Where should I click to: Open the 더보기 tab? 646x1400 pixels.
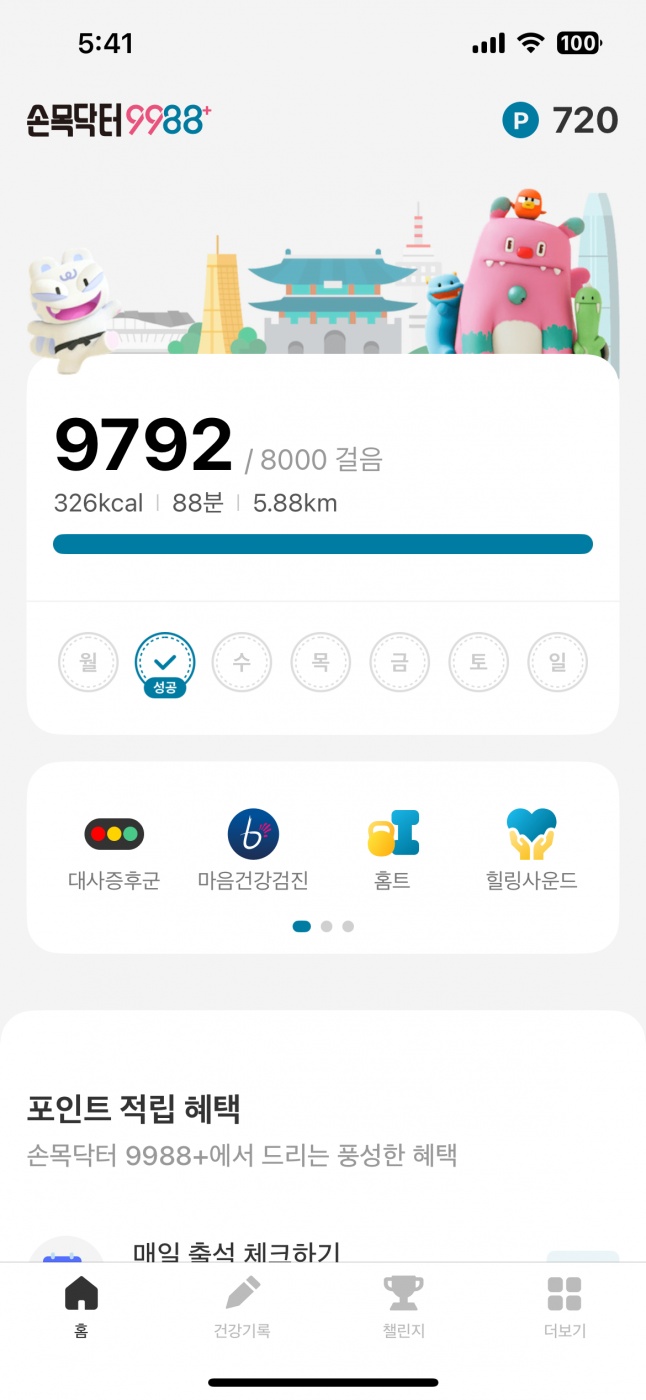coord(564,1306)
